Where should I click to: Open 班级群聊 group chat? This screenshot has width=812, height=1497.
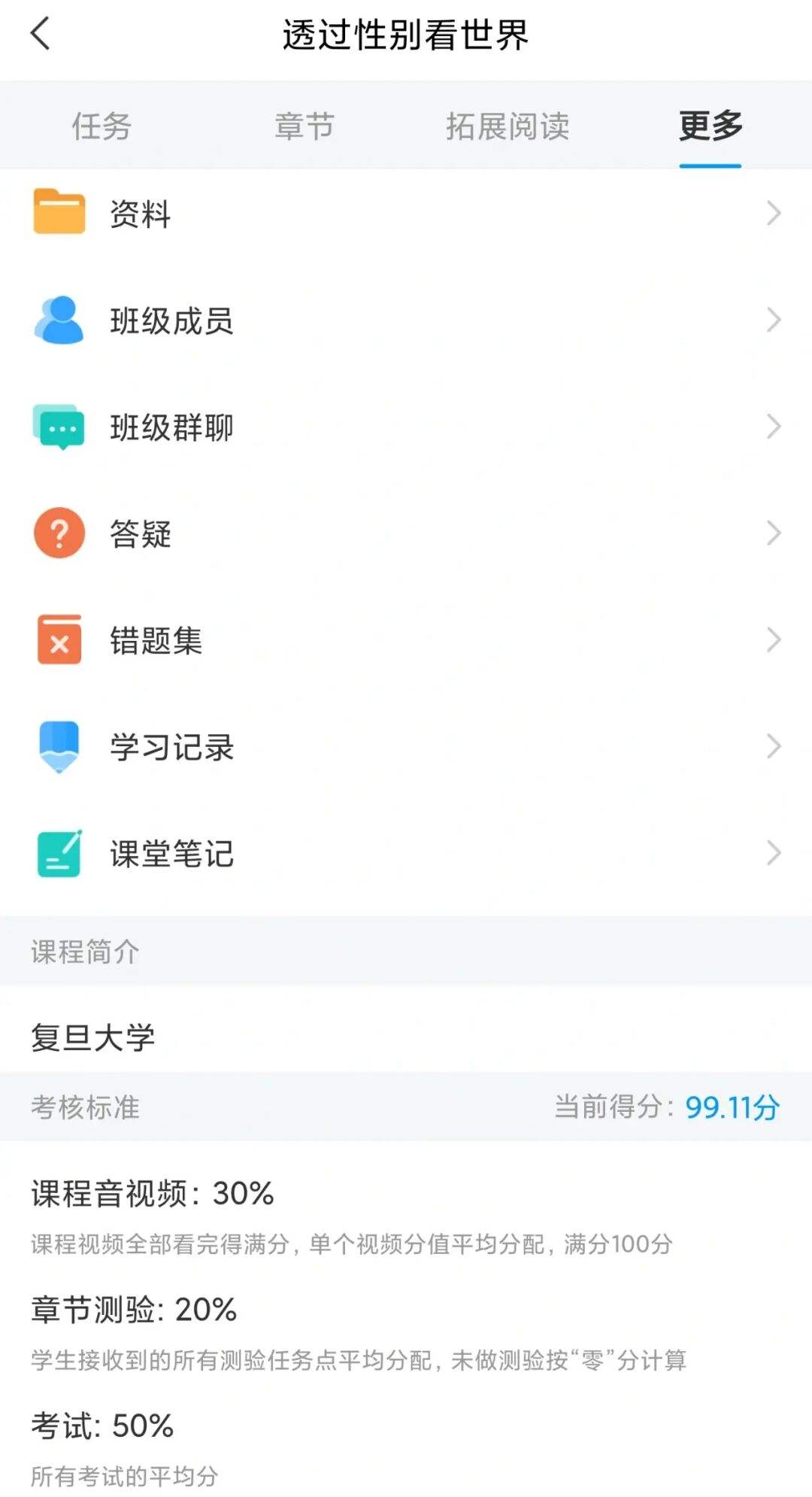(406, 427)
